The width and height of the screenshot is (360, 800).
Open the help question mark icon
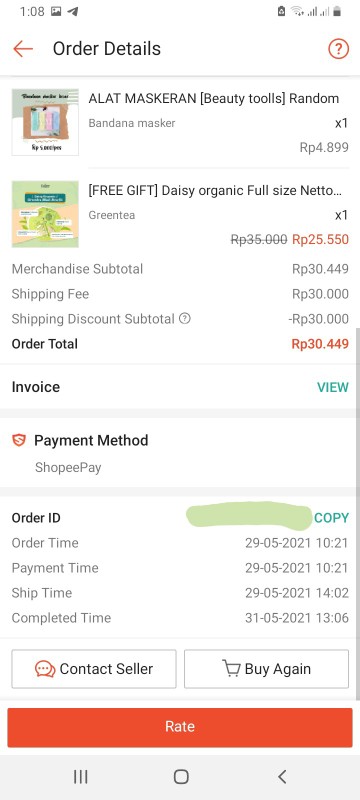click(x=338, y=49)
